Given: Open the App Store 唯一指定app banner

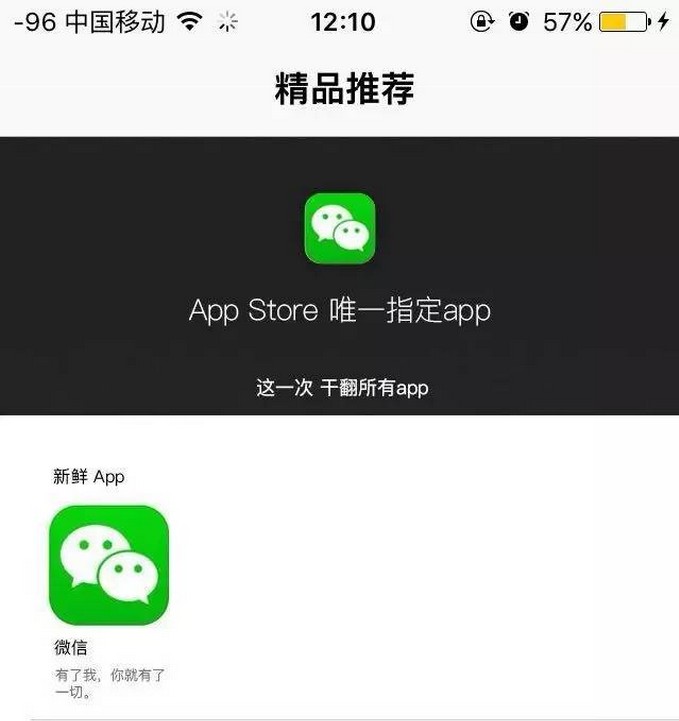Looking at the screenshot, I should pyautogui.click(x=340, y=276).
